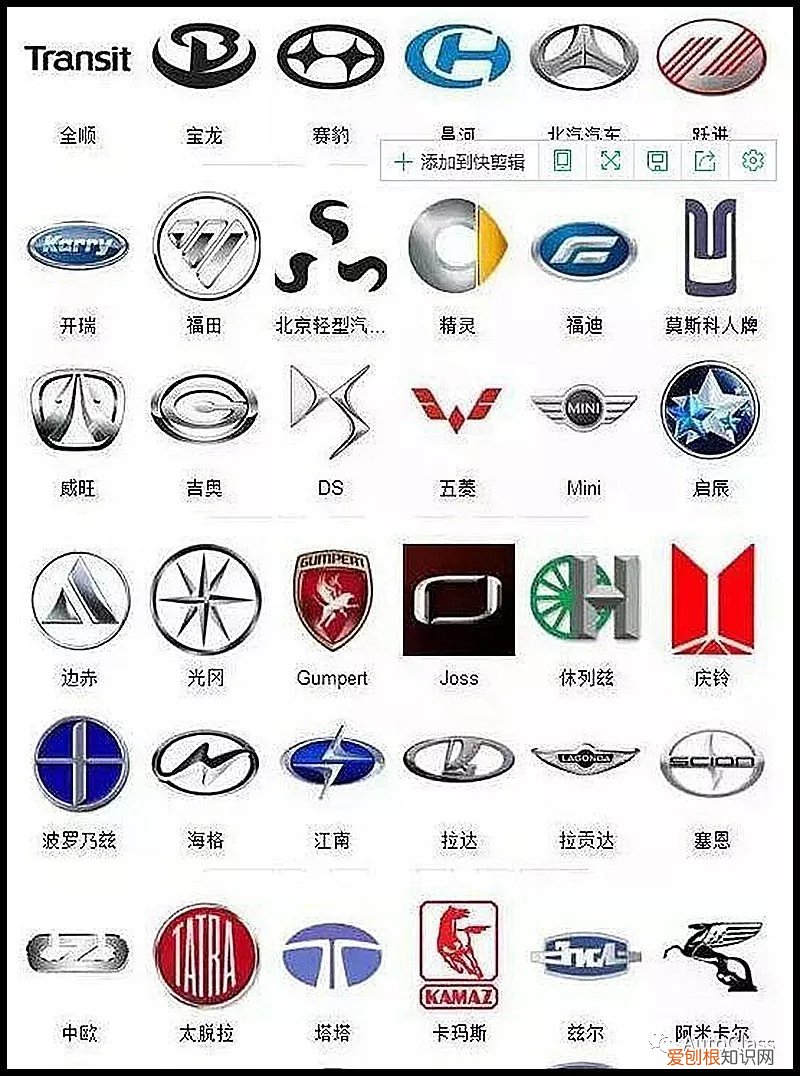Screen dimensions: 800x1076
Task: Open the settings gear on the toolbar
Action: pyautogui.click(x=750, y=159)
